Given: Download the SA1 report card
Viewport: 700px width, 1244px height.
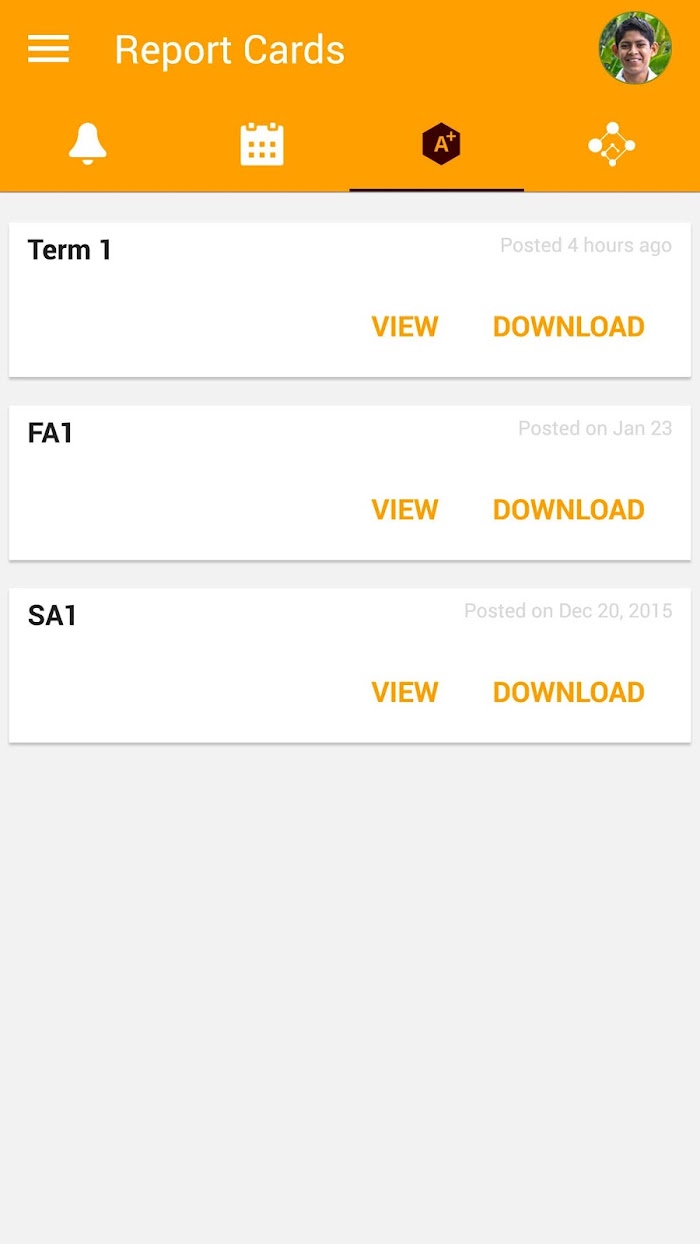Looking at the screenshot, I should click(x=569, y=692).
